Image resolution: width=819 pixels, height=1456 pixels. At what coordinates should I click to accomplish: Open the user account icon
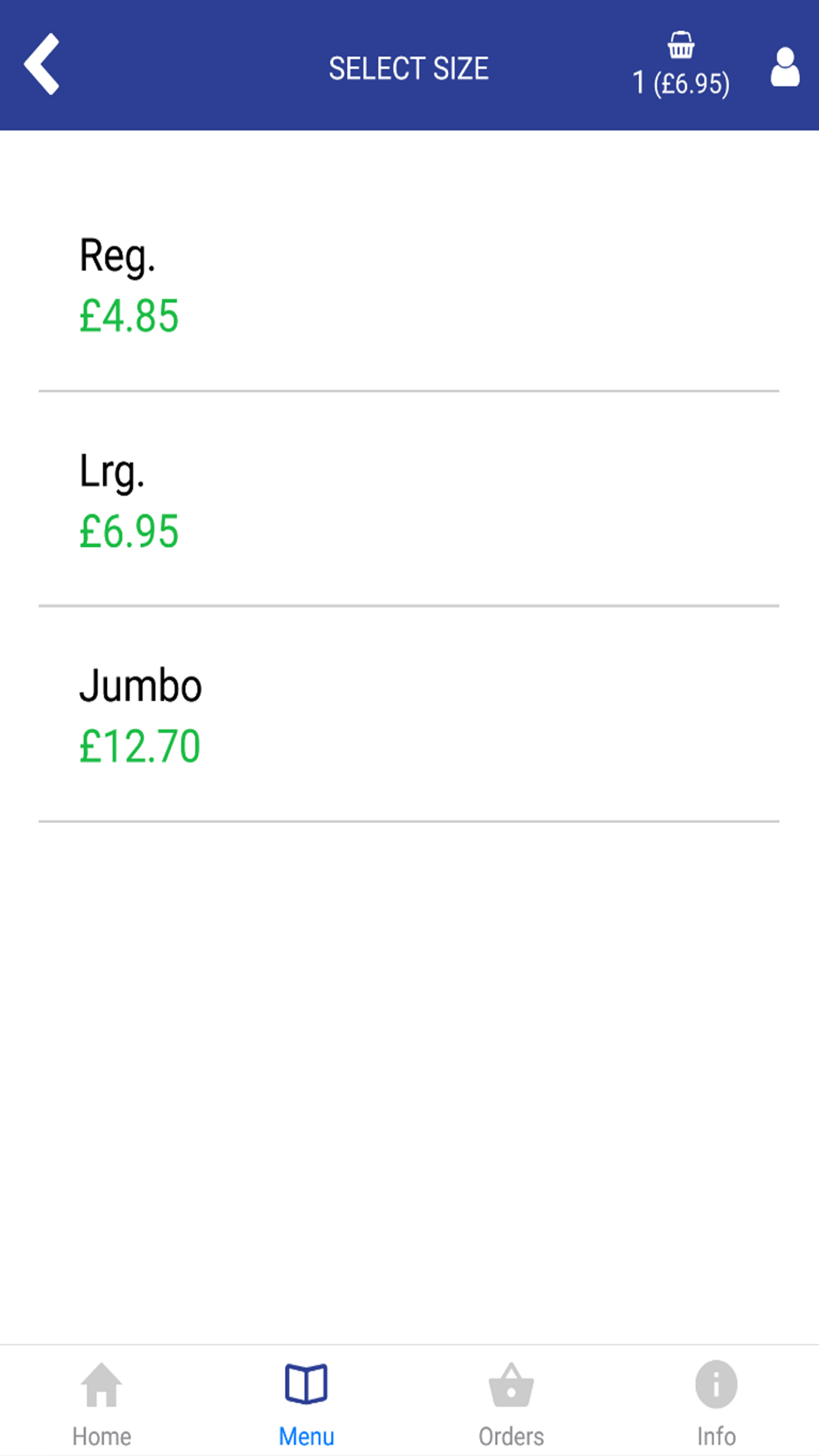785,67
